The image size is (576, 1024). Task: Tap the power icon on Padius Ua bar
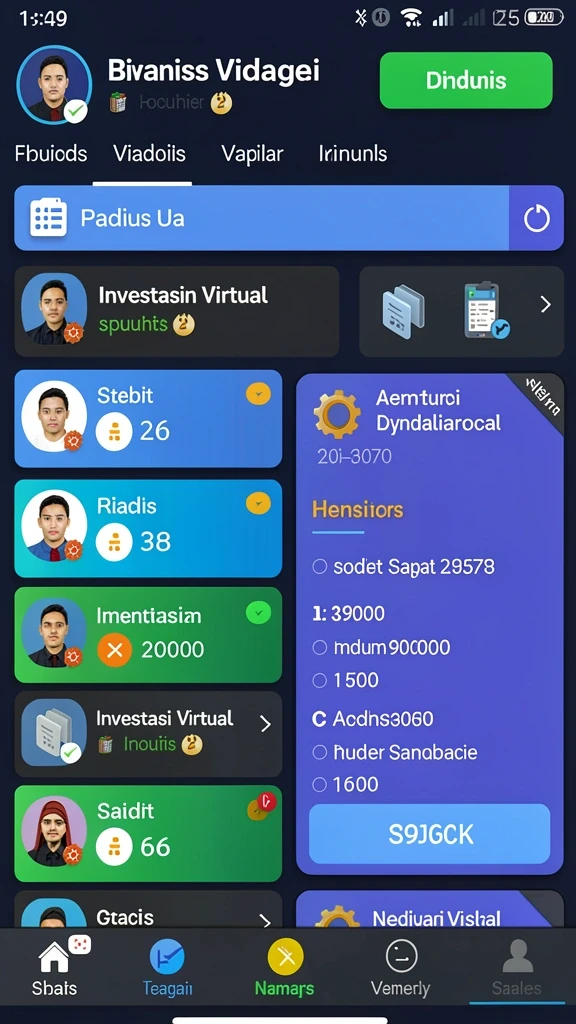click(537, 218)
